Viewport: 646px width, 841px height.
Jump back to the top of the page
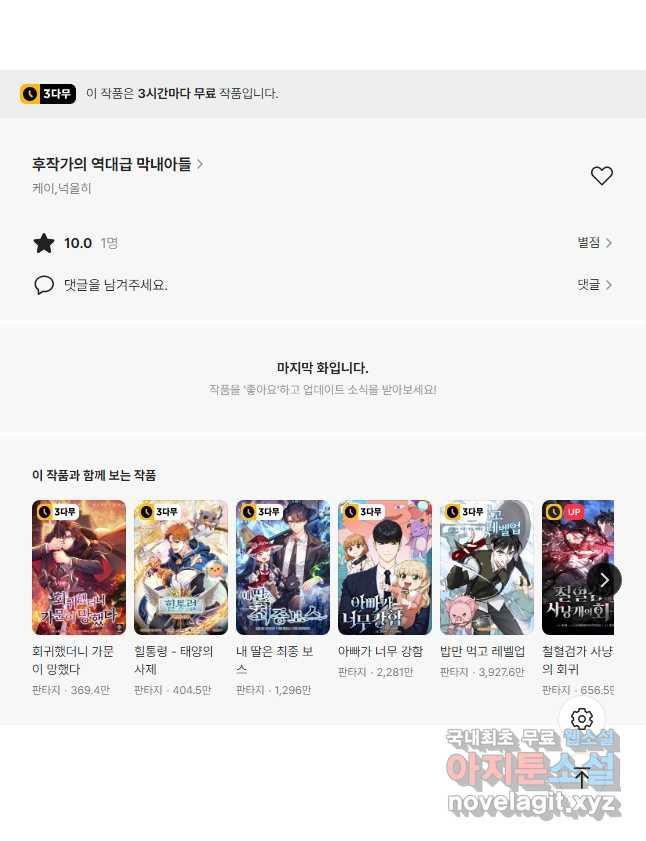(x=582, y=778)
